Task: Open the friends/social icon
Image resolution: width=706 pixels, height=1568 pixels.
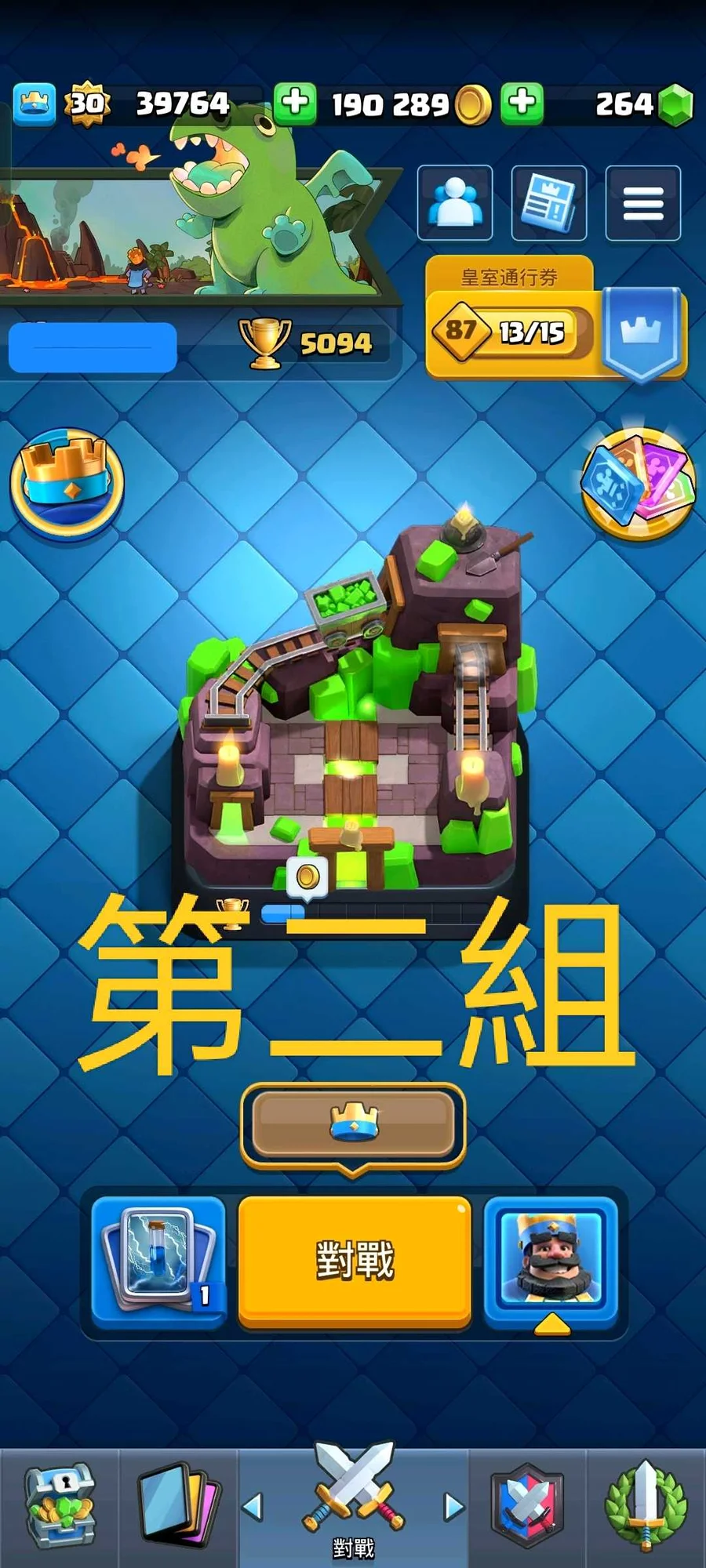Action: (455, 203)
